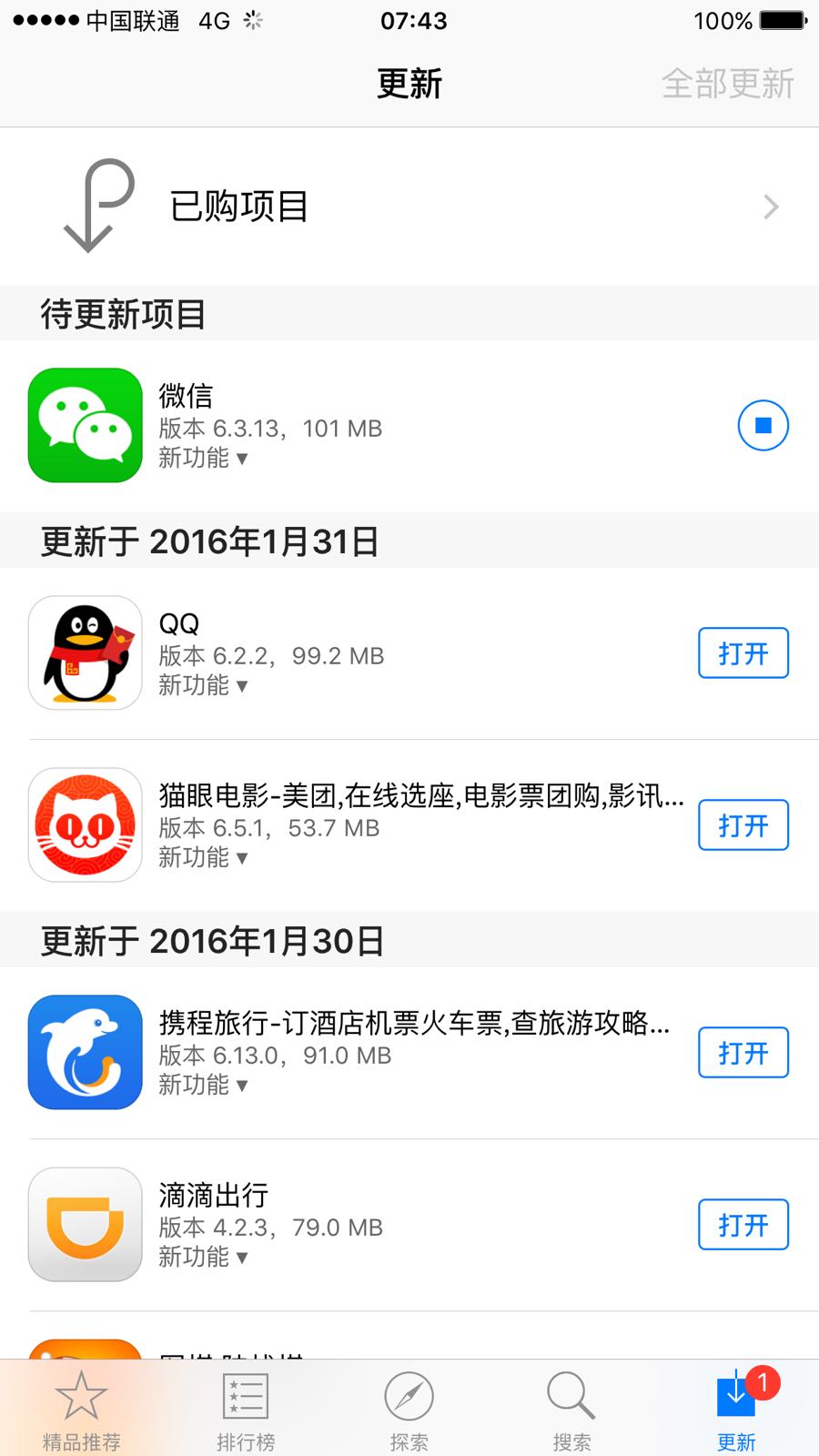Image resolution: width=819 pixels, height=1456 pixels.
Task: View the 微信 app page via its icon
Action: pyautogui.click(x=86, y=425)
